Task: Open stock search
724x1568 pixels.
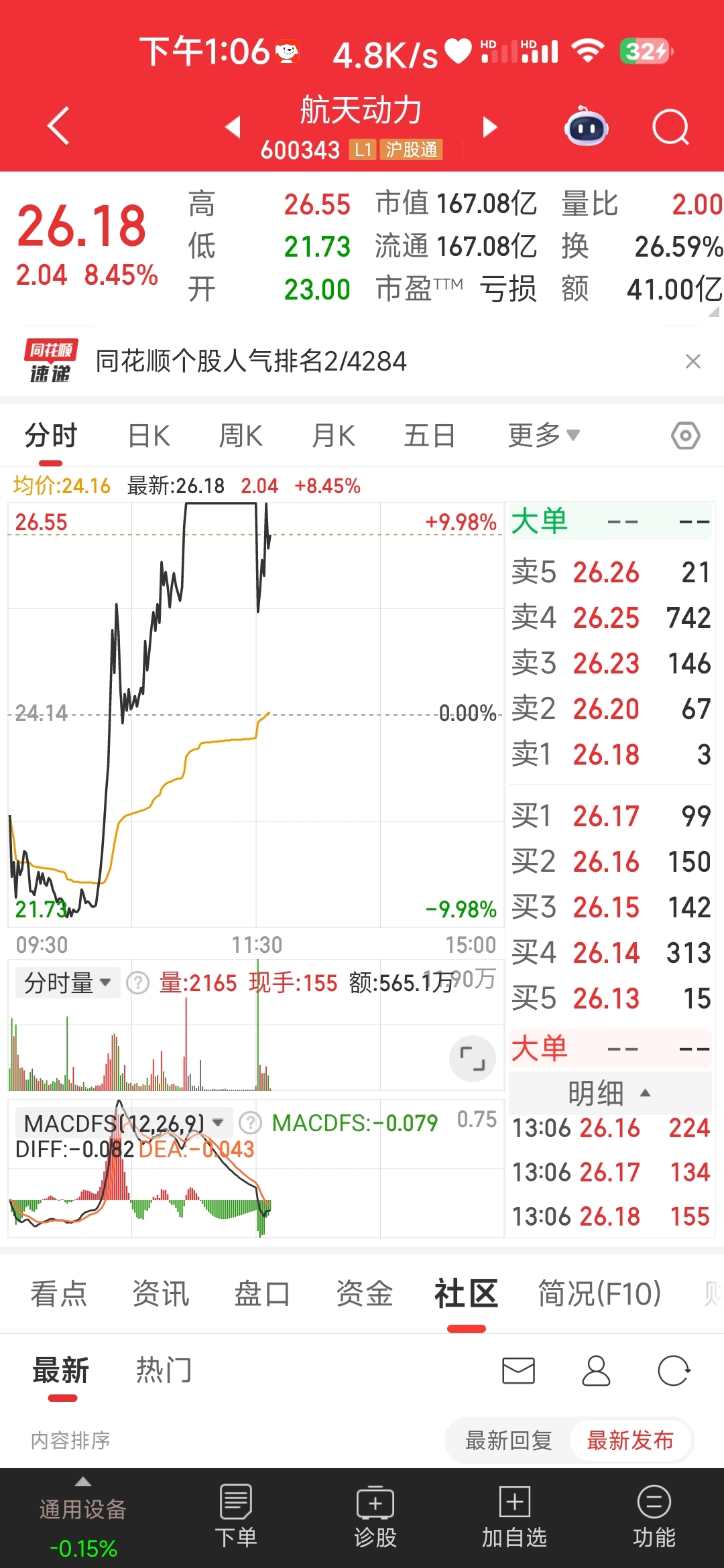Action: 670,127
